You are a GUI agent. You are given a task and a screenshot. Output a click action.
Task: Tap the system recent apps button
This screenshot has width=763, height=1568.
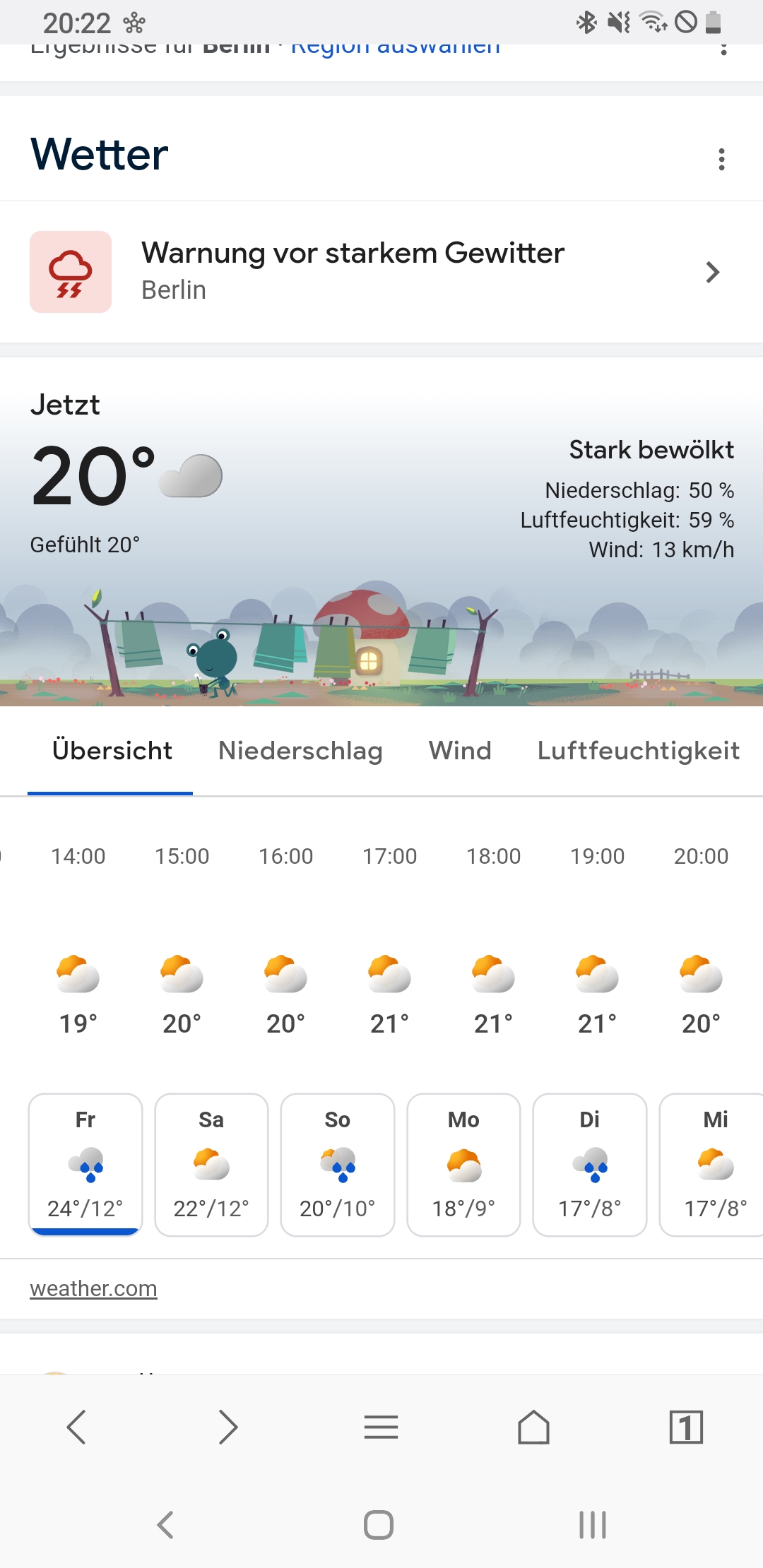click(x=593, y=1524)
